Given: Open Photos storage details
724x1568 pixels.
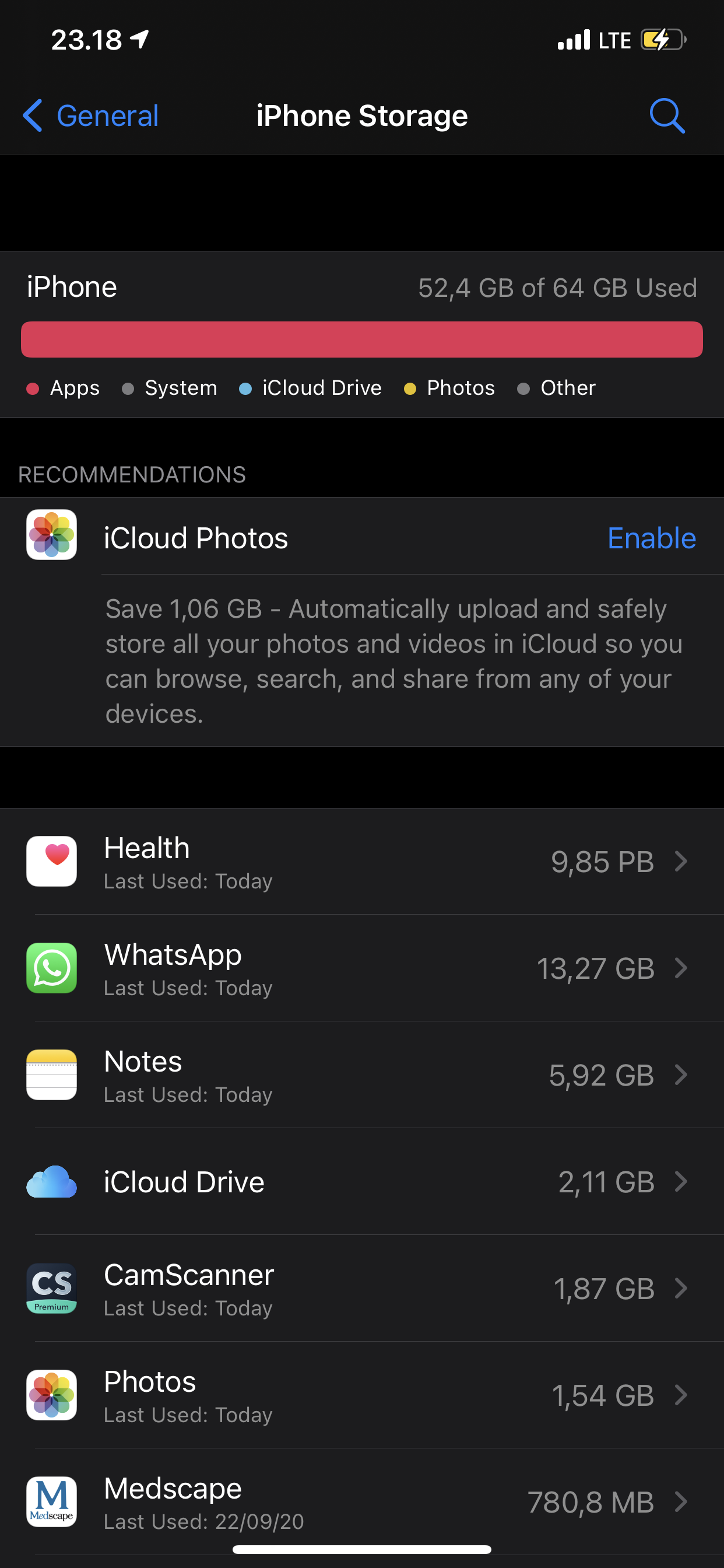Looking at the screenshot, I should [362, 1395].
